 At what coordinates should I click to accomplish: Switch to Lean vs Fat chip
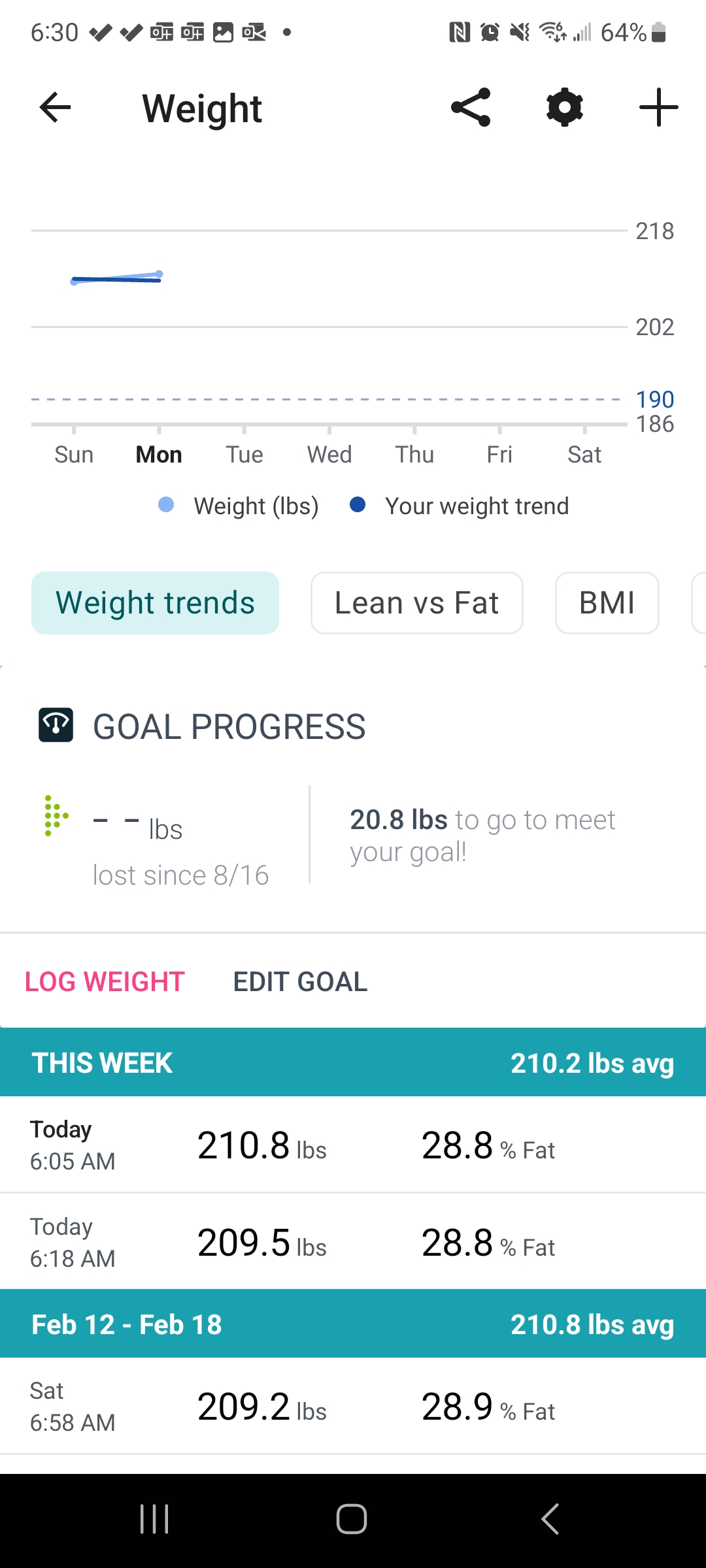pyautogui.click(x=416, y=602)
